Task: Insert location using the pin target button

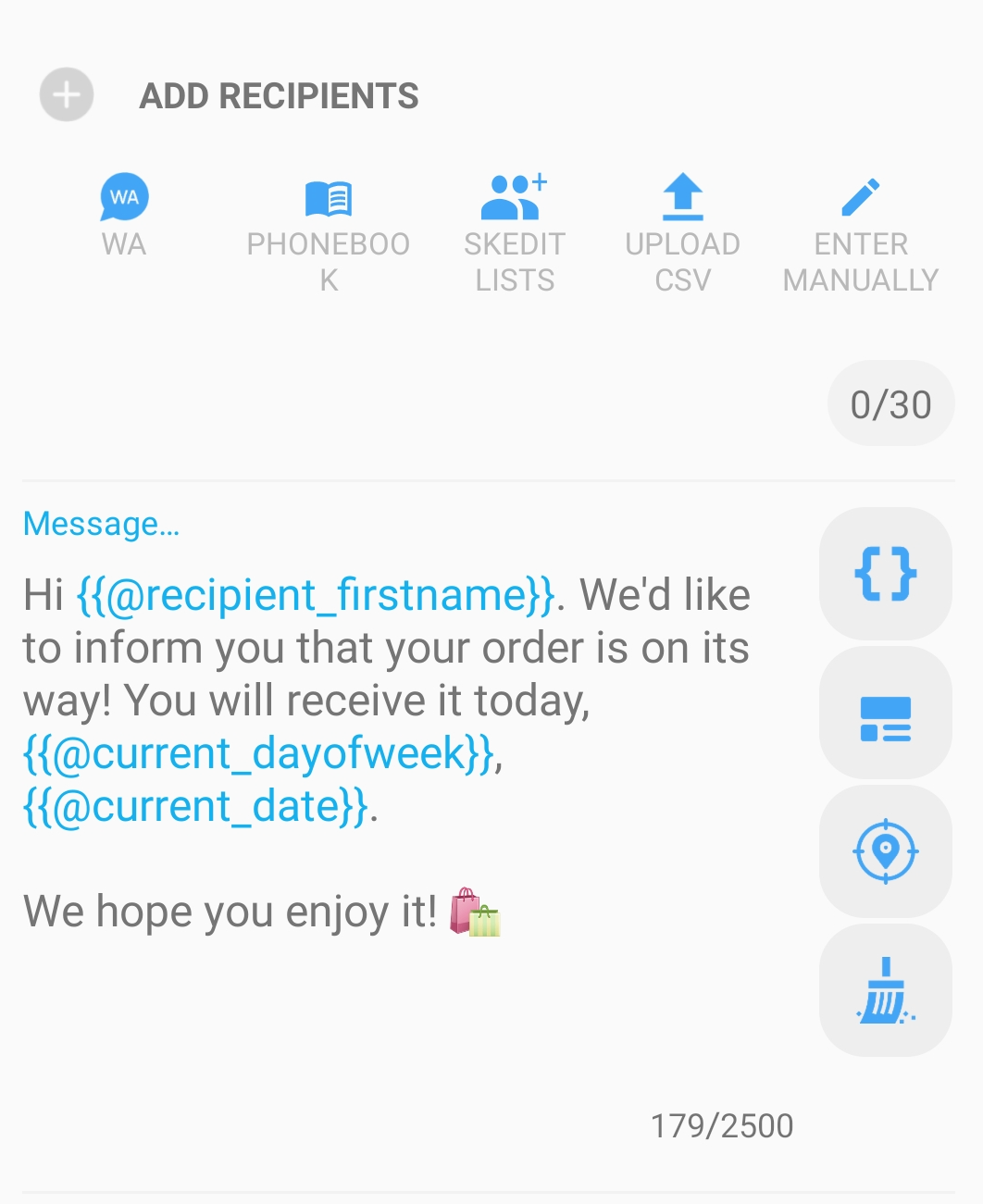Action: click(x=885, y=851)
